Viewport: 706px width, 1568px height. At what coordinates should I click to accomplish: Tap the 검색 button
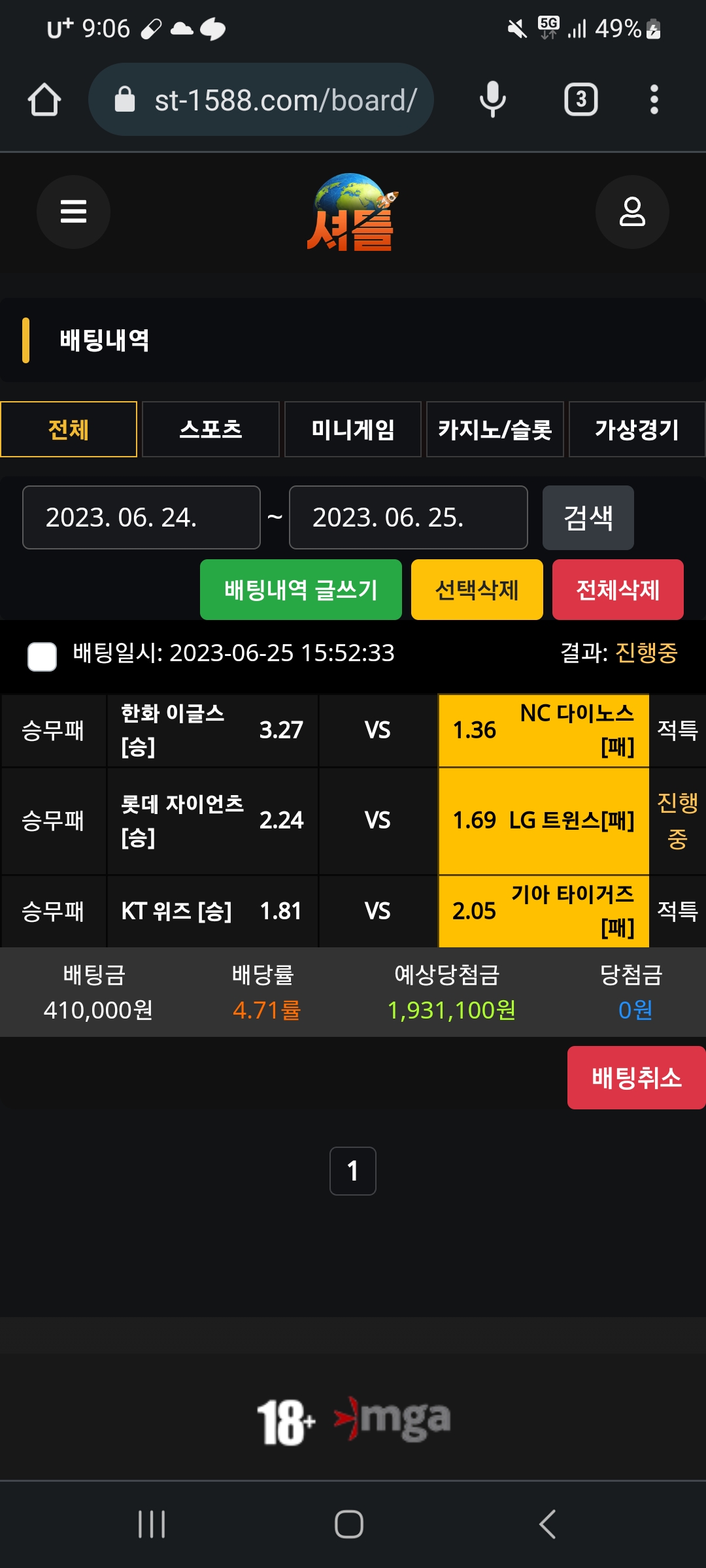click(x=588, y=517)
